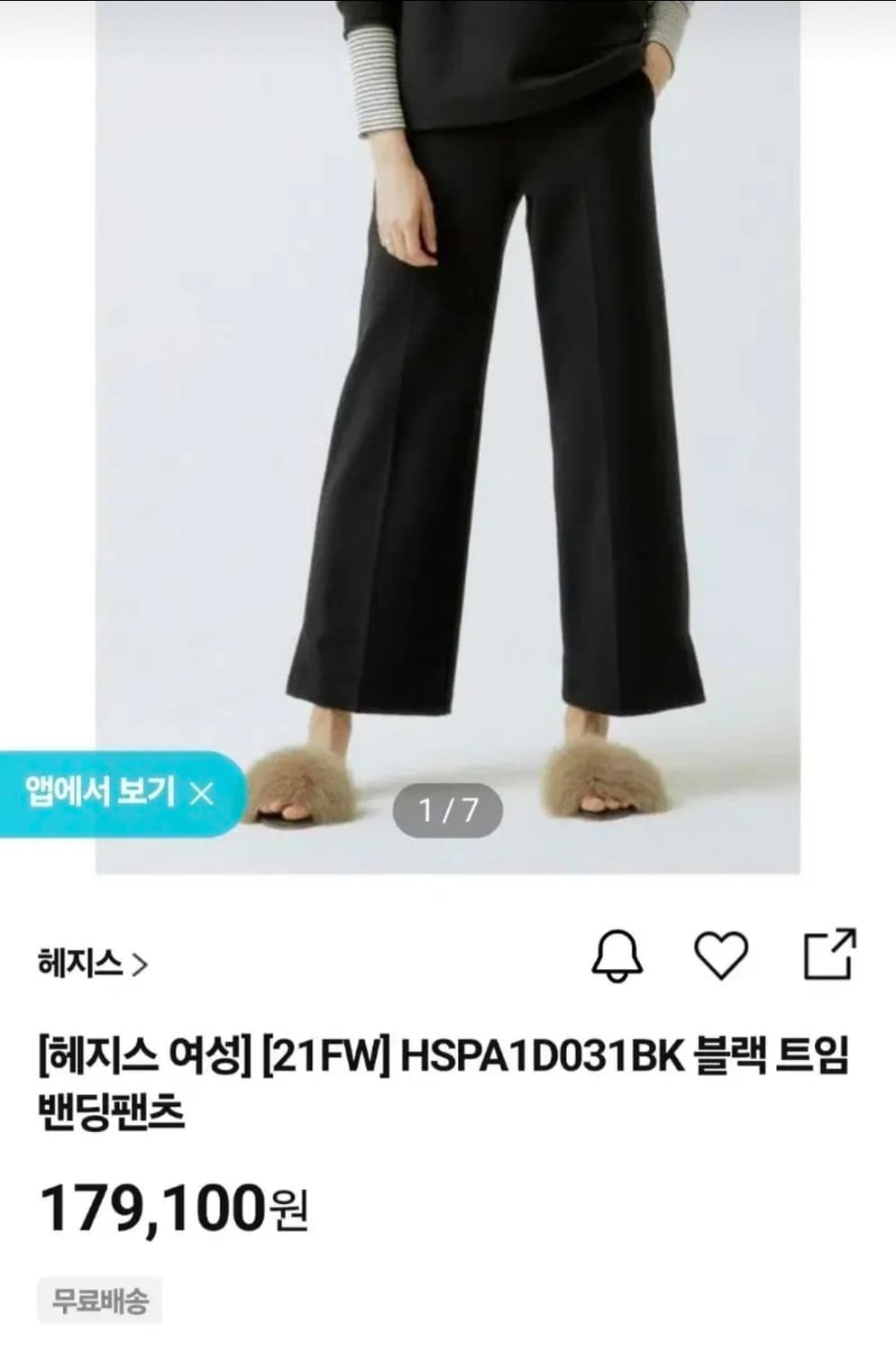Click the 헤지스 brand link
Viewport: 896px width, 1352px height.
[x=81, y=963]
